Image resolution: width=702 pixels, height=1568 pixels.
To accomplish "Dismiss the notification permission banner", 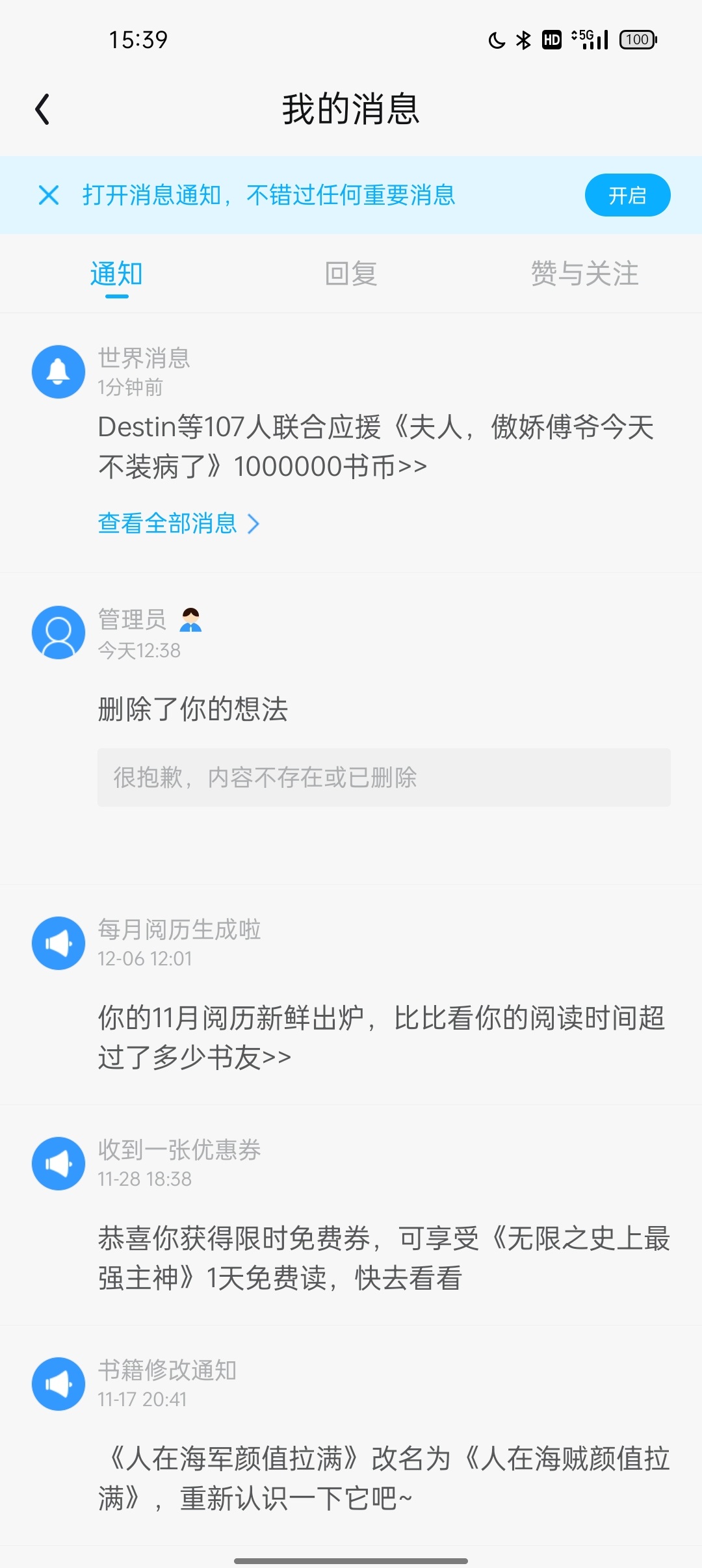I will click(49, 195).
